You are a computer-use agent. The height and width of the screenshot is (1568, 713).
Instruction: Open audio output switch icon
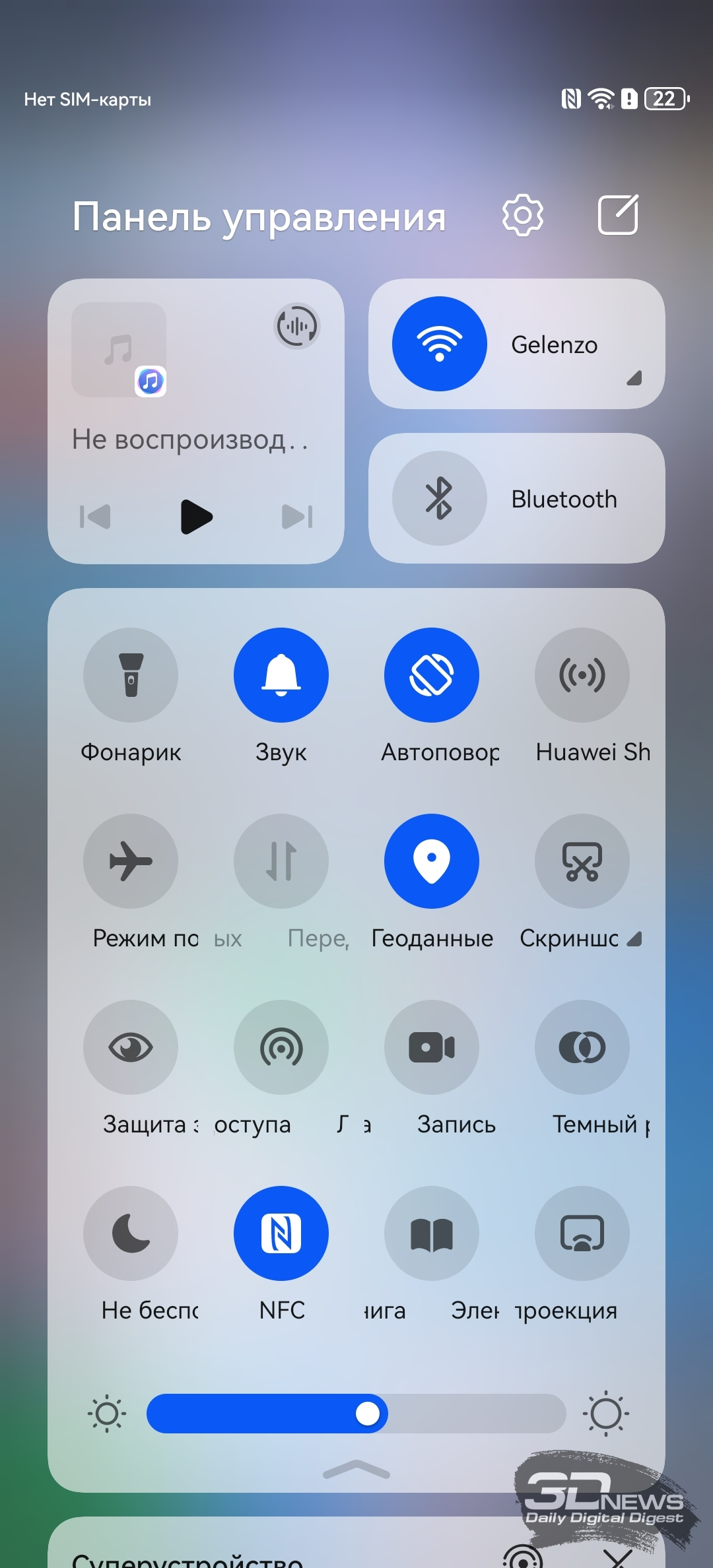pos(296,326)
